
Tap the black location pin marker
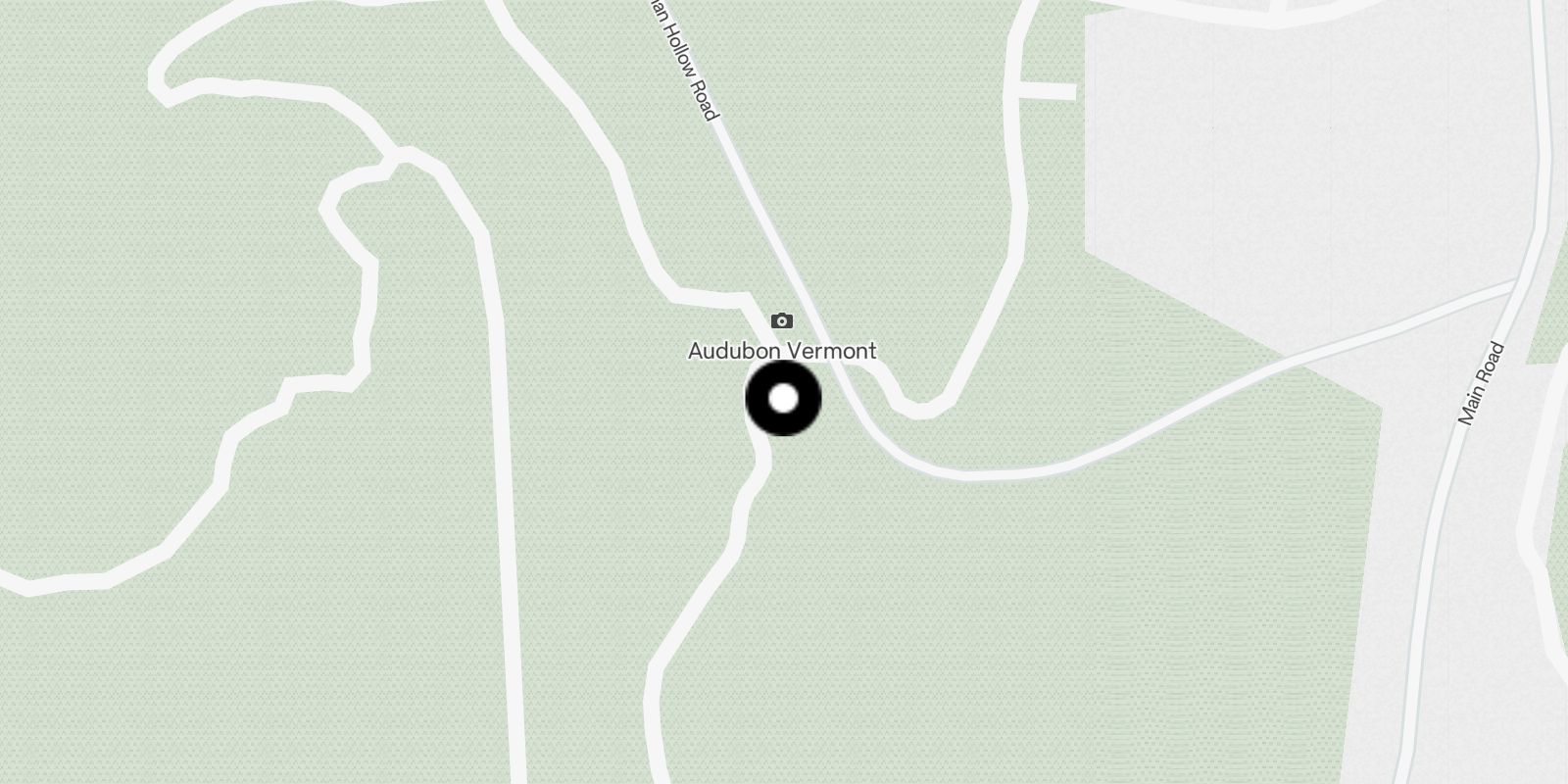[783, 399]
